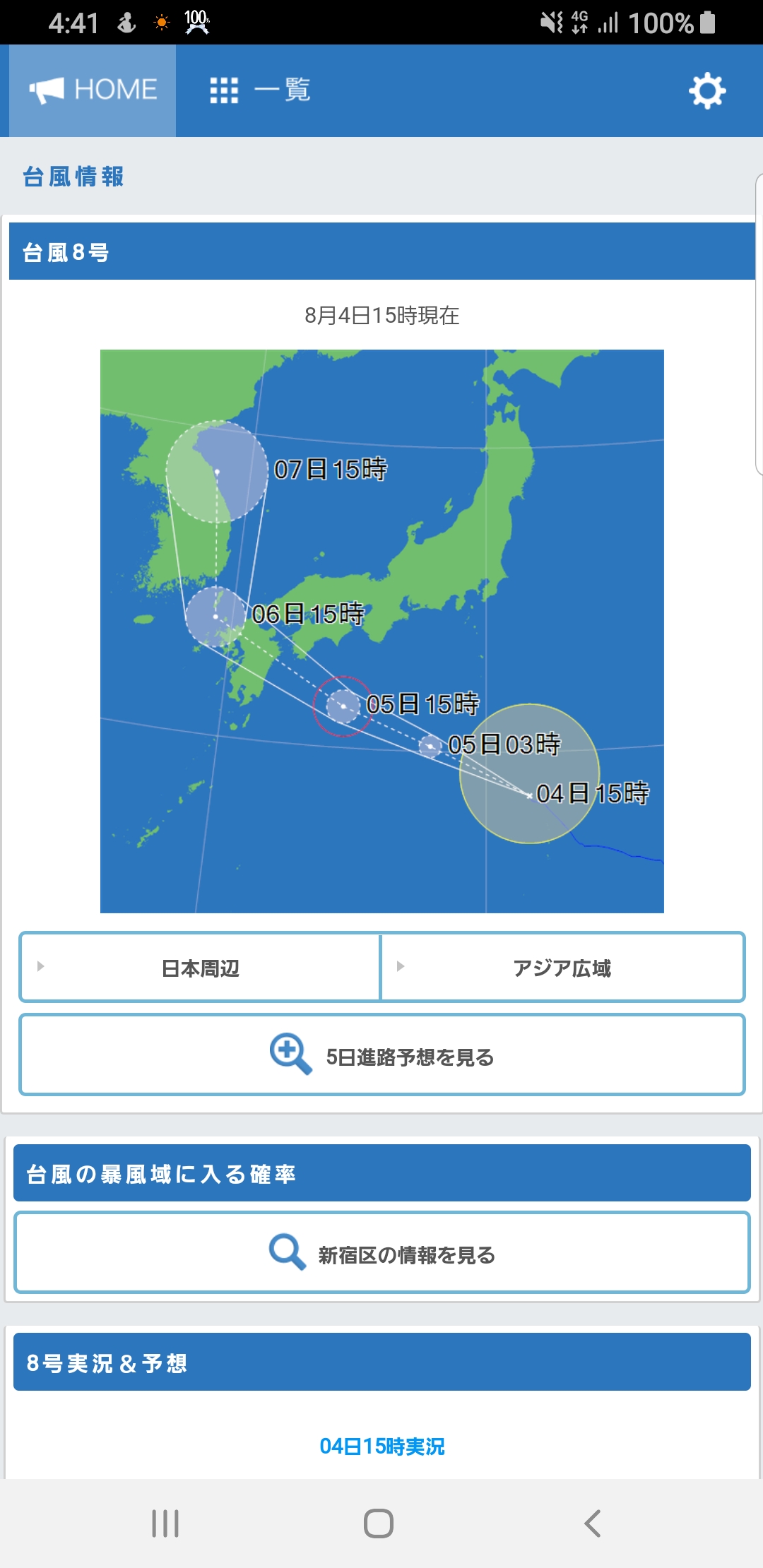
Task: Tap the typhoon track map image
Action: [x=382, y=631]
